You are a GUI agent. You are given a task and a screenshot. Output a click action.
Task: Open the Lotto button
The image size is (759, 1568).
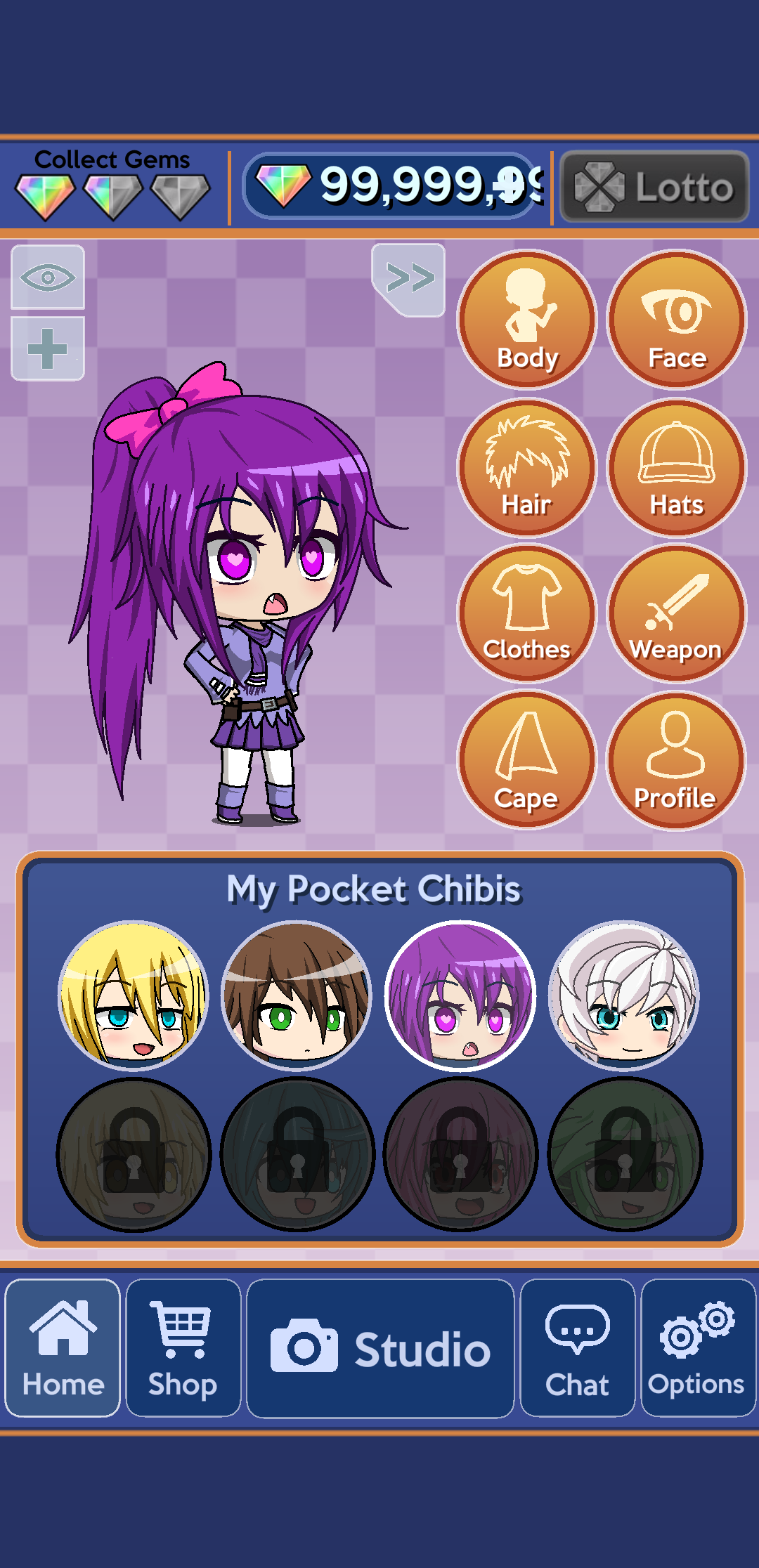(x=654, y=187)
